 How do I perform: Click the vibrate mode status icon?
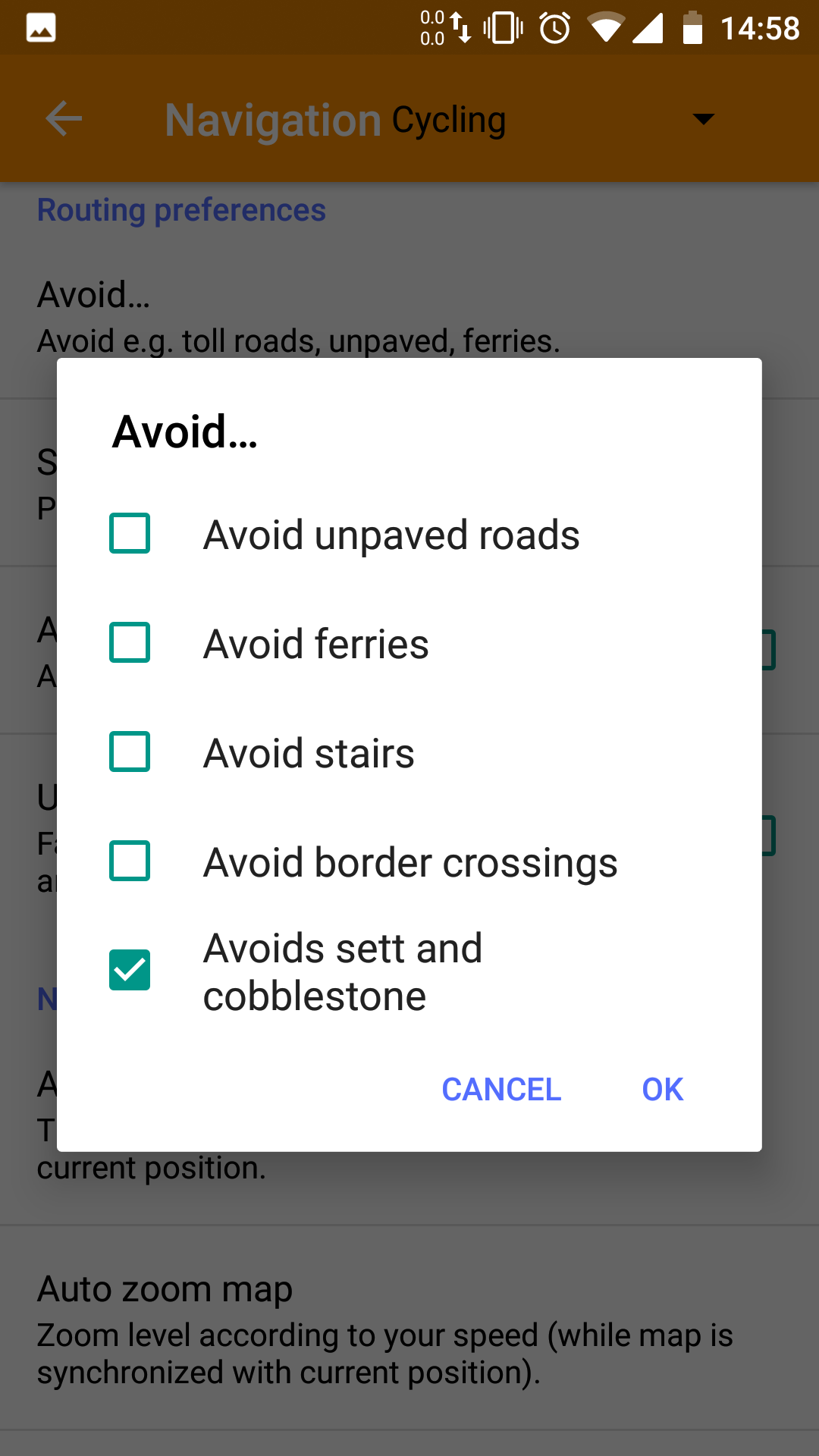pyautogui.click(x=504, y=27)
